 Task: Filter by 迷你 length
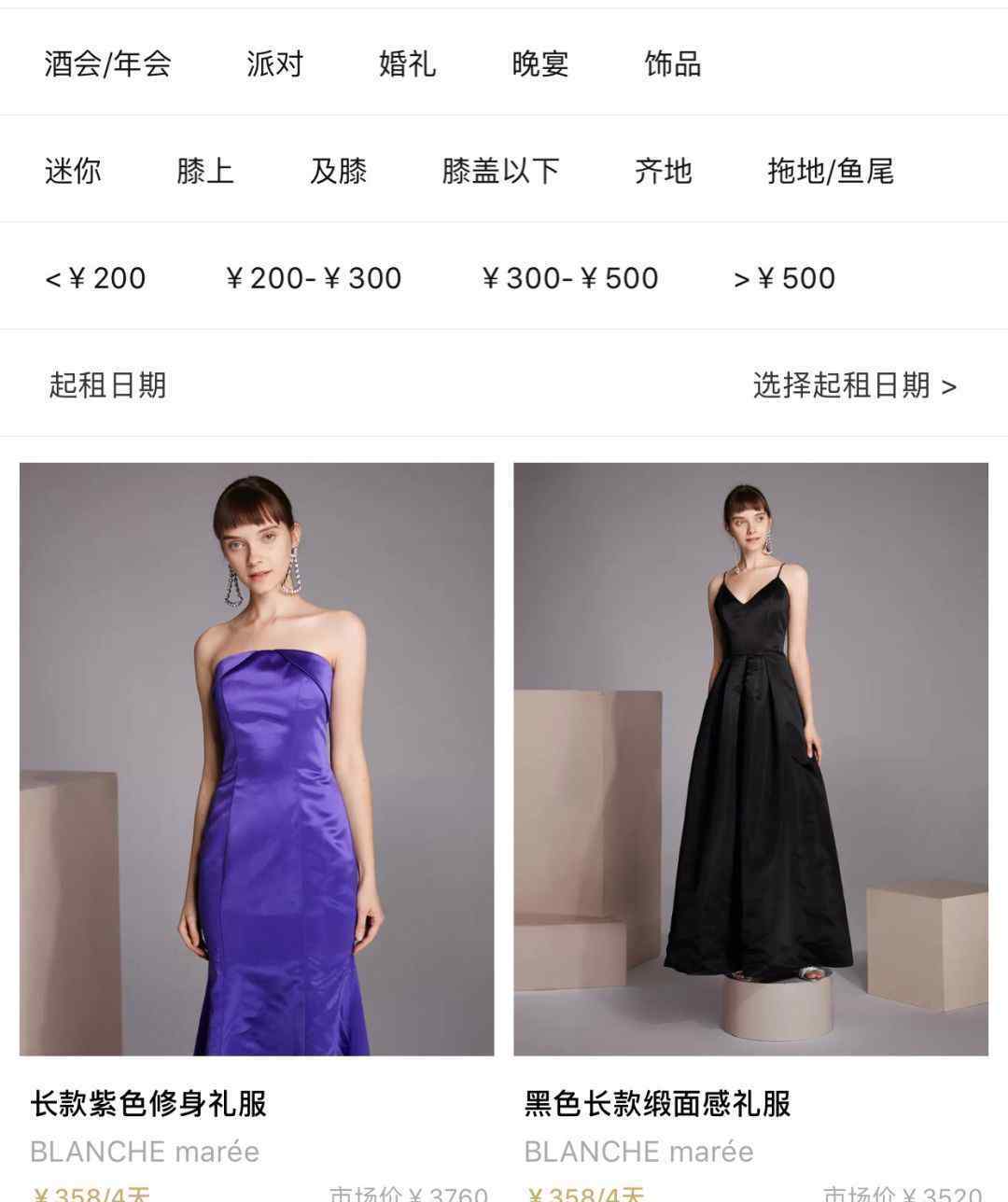[x=73, y=171]
